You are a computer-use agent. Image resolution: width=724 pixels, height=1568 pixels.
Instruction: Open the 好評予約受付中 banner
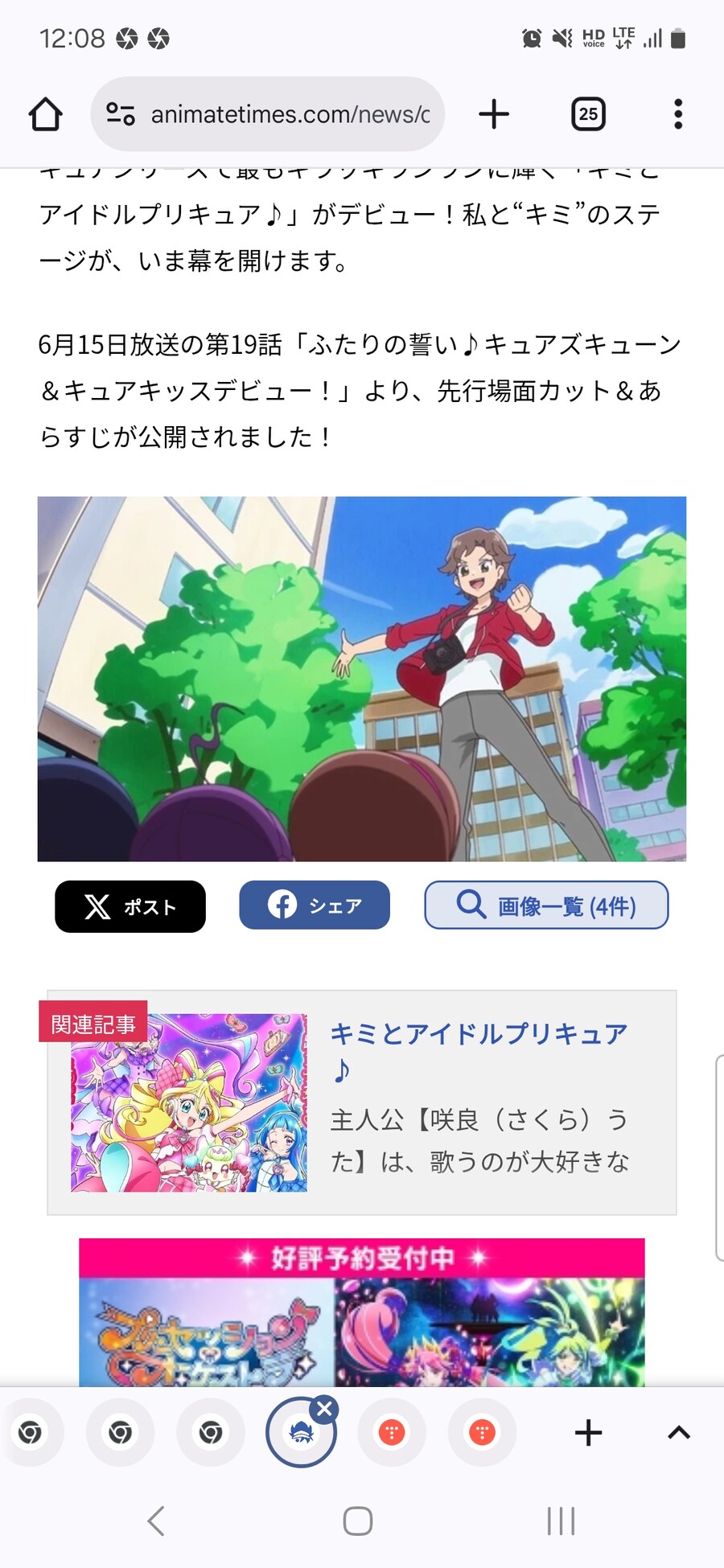[361, 1312]
